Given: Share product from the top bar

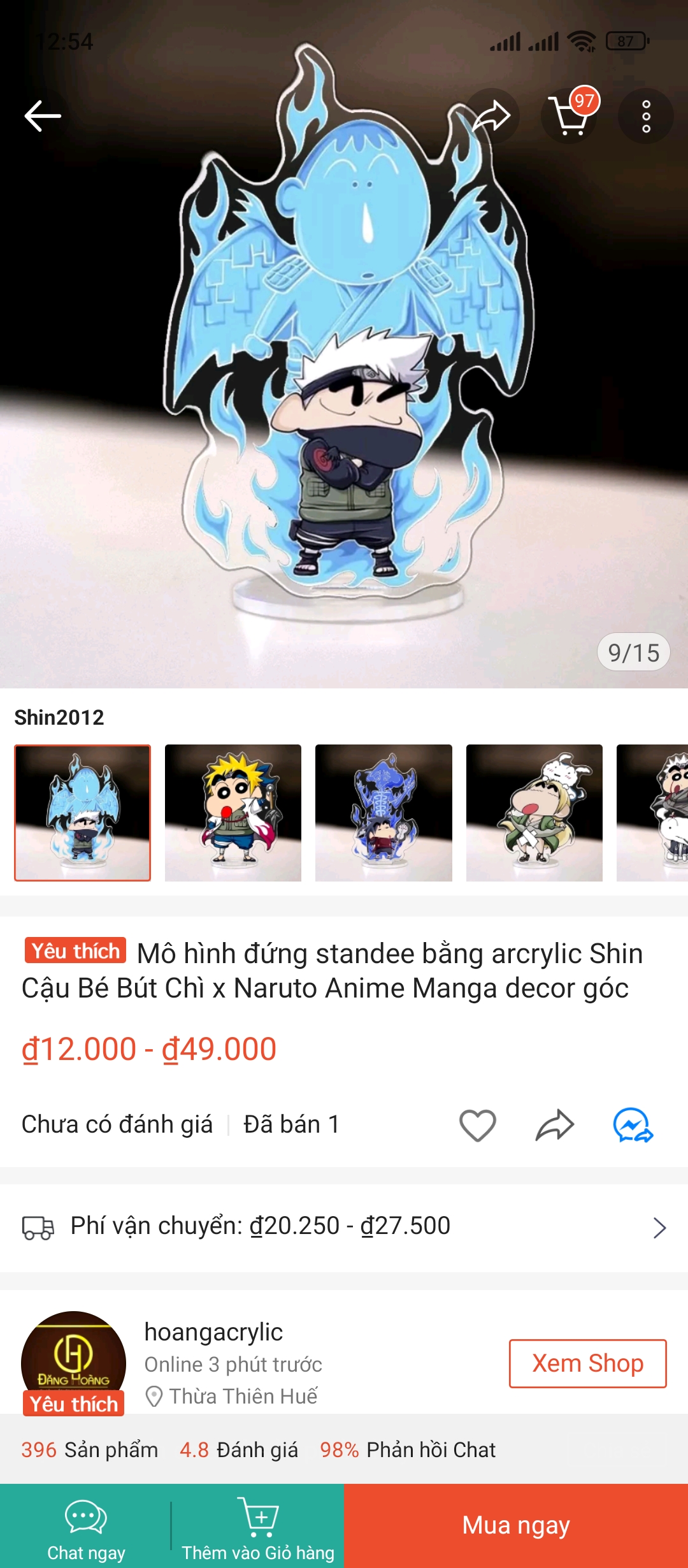Looking at the screenshot, I should pyautogui.click(x=492, y=116).
